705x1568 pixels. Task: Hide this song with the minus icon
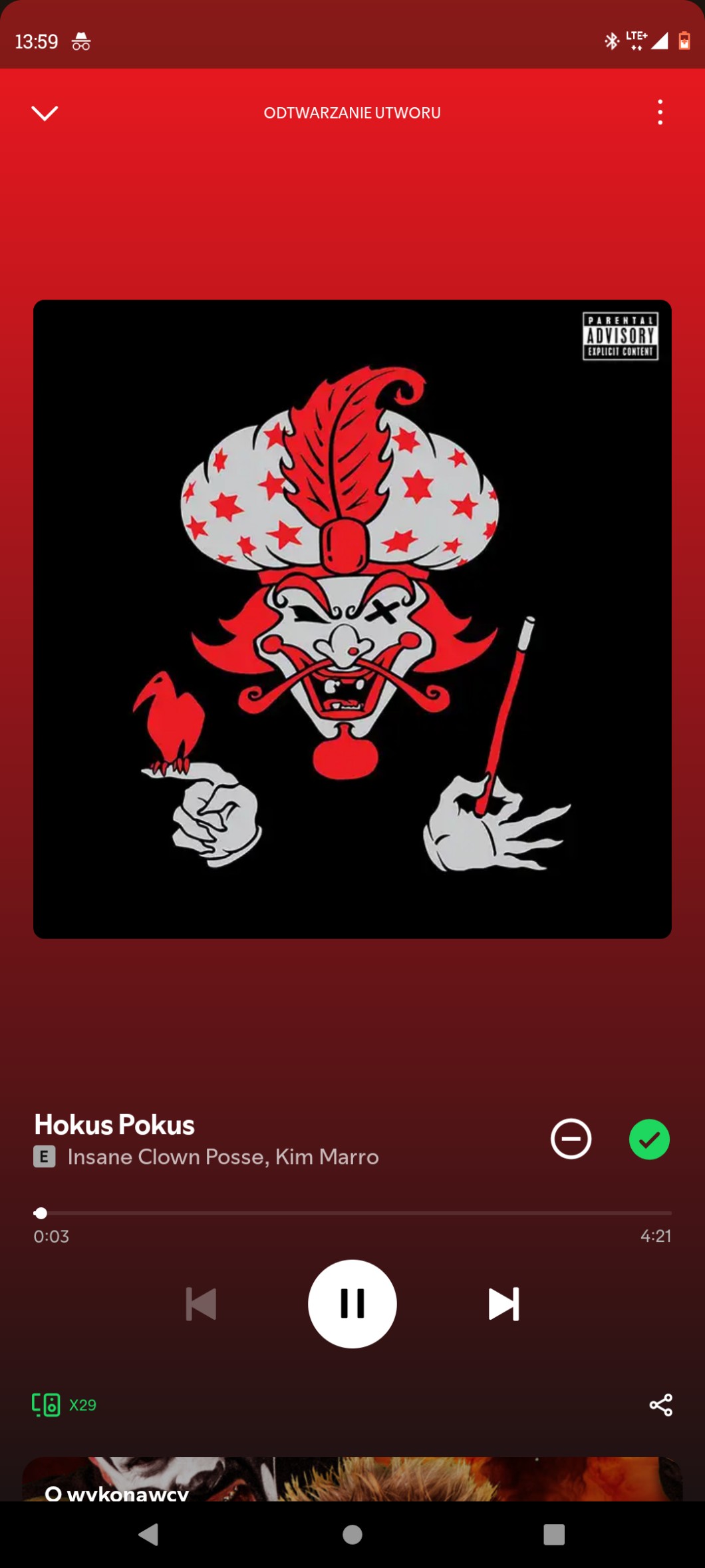pyautogui.click(x=571, y=1139)
